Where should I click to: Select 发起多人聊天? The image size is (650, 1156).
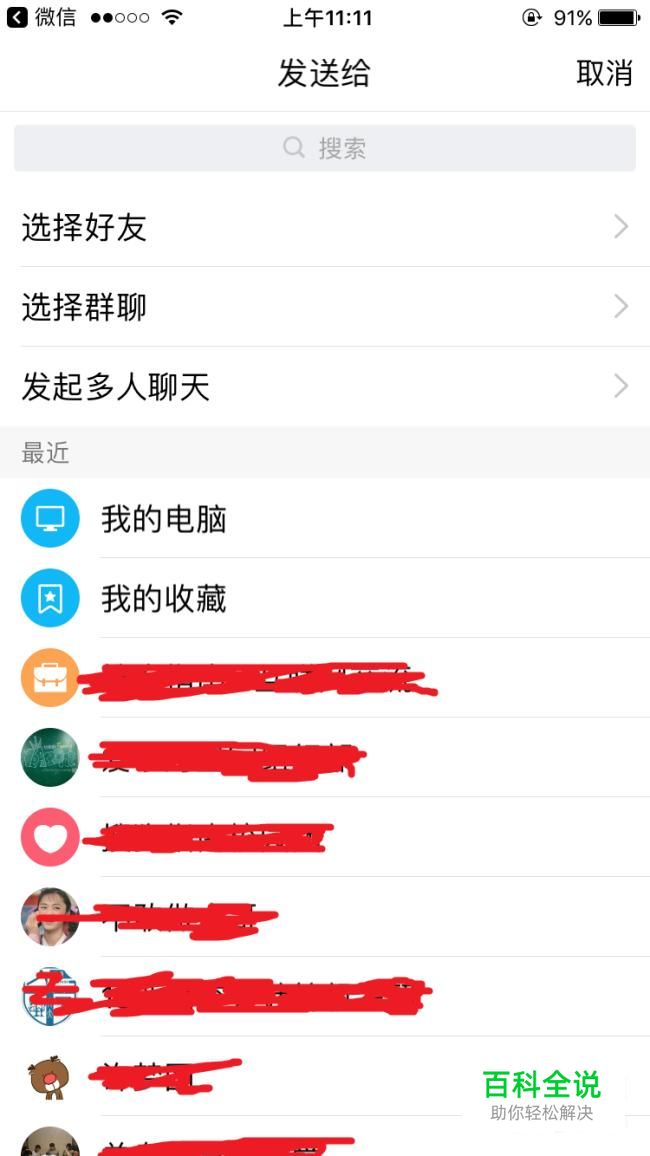coord(325,387)
